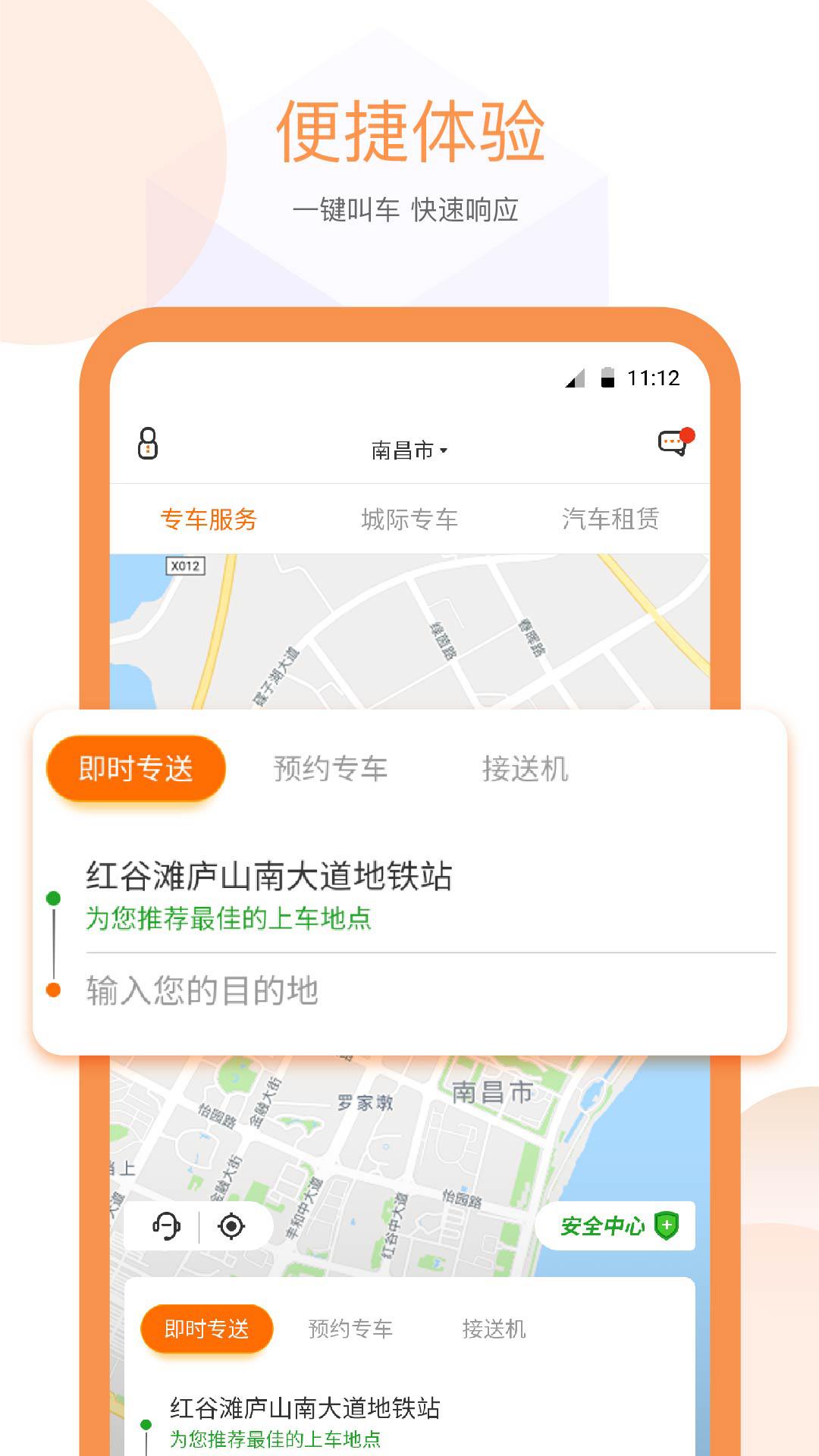Open the message notification icon with red dot
This screenshot has width=819, height=1456.
[x=670, y=444]
